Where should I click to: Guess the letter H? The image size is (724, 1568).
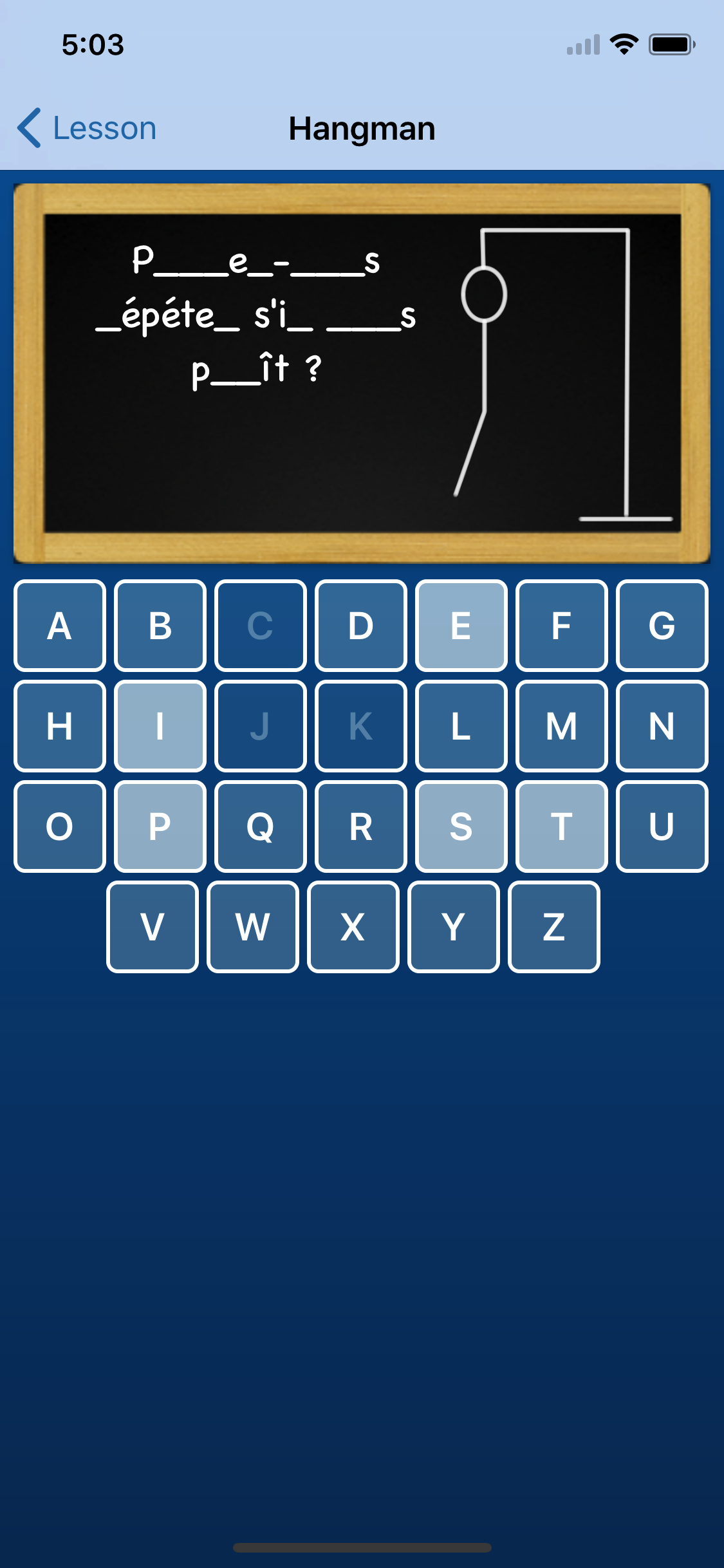pyautogui.click(x=60, y=726)
